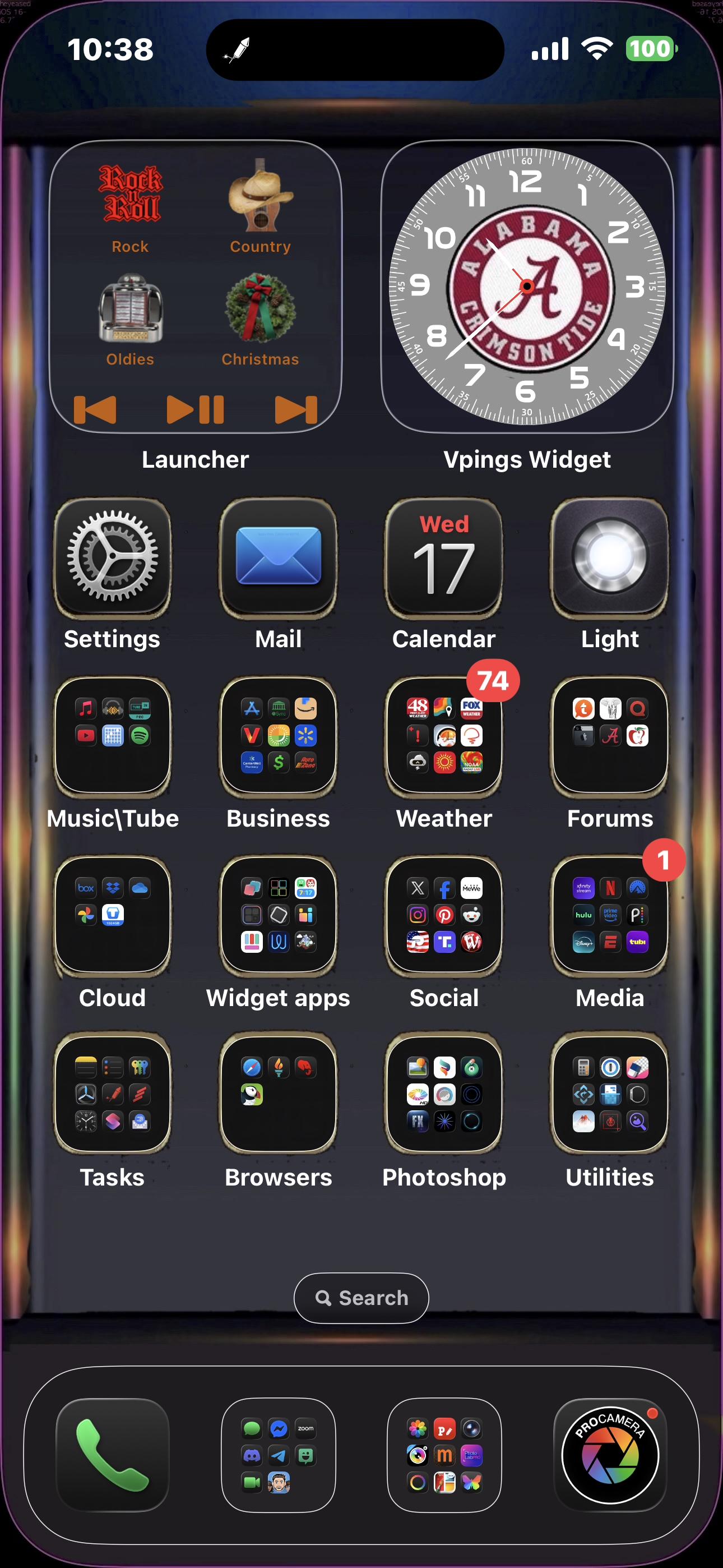Open the Settings app

[x=113, y=556]
